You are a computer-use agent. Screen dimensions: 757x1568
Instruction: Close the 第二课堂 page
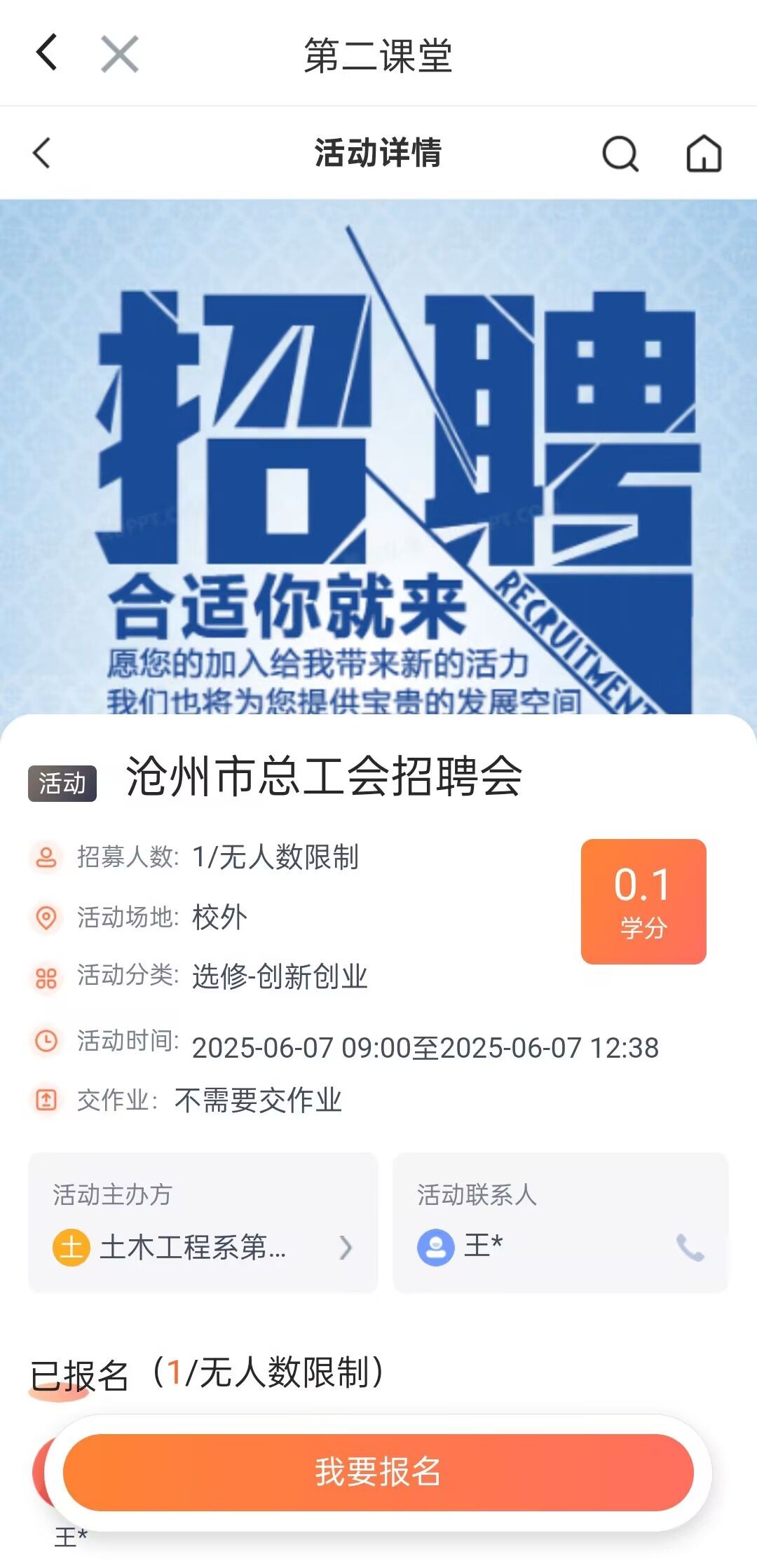[x=119, y=54]
